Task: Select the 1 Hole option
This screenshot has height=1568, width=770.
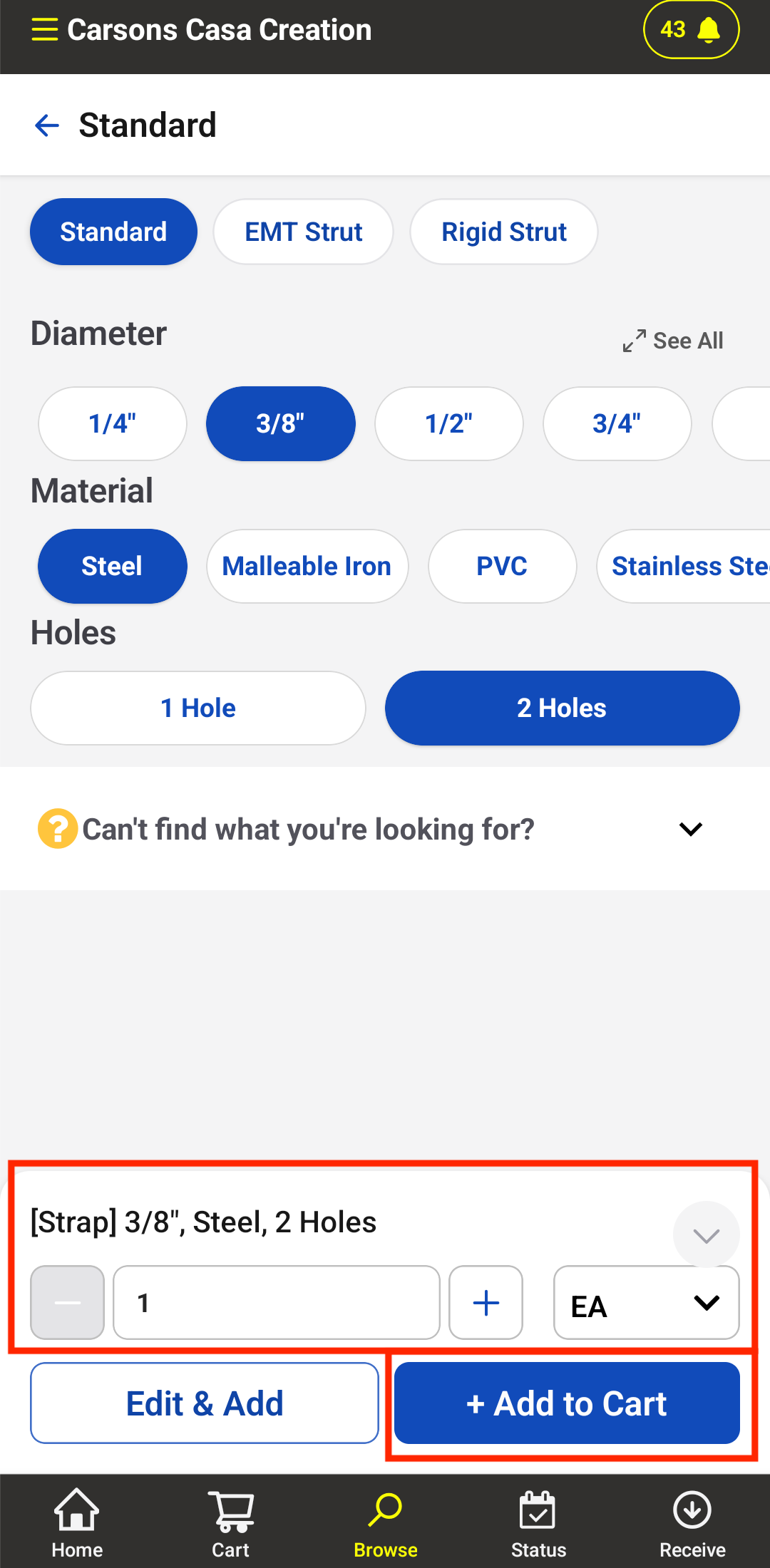Action: [x=198, y=708]
